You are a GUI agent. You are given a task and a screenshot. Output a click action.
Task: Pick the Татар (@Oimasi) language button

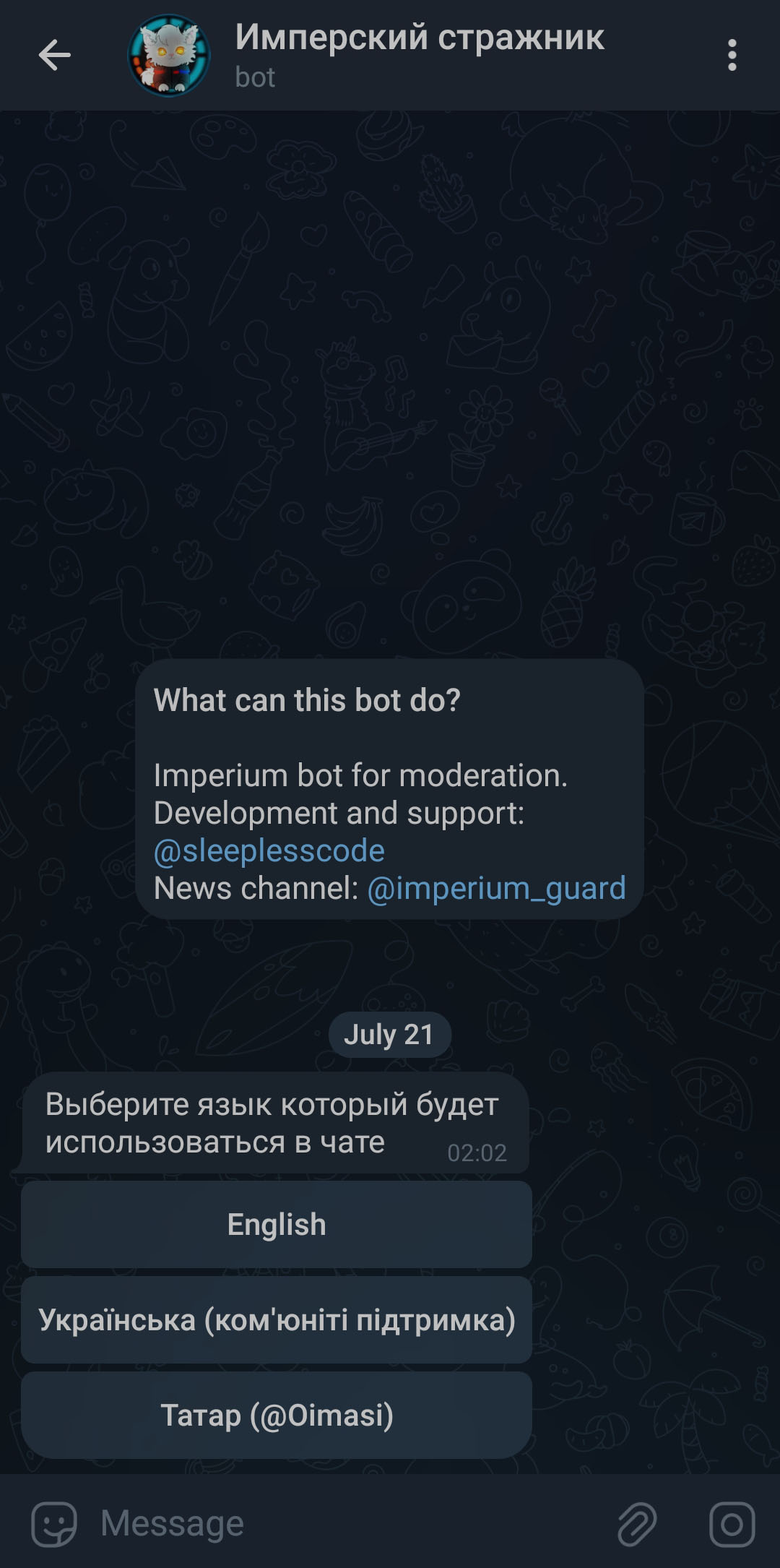[x=277, y=1416]
